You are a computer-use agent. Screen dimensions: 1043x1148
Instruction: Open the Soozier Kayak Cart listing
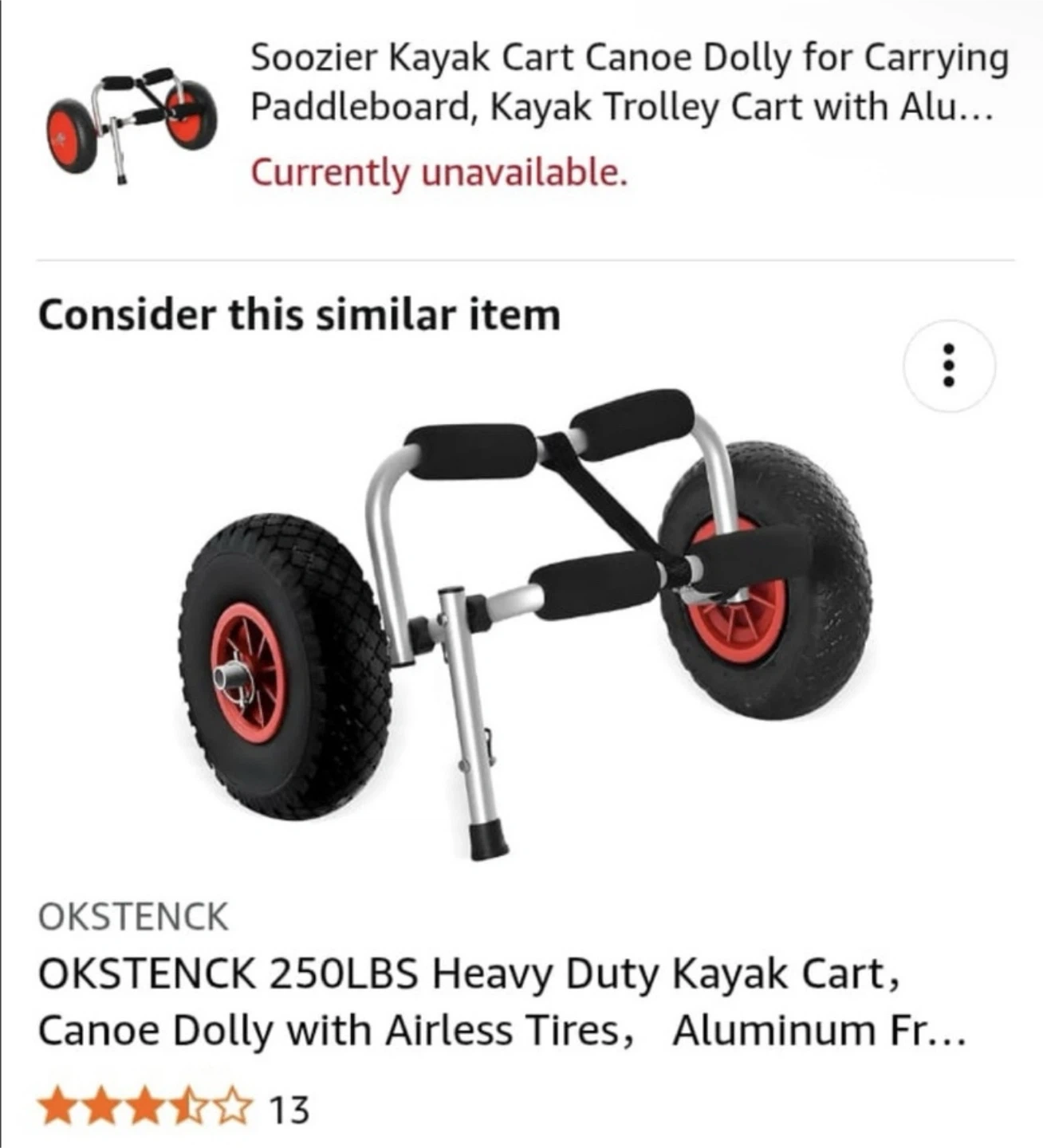point(628,82)
